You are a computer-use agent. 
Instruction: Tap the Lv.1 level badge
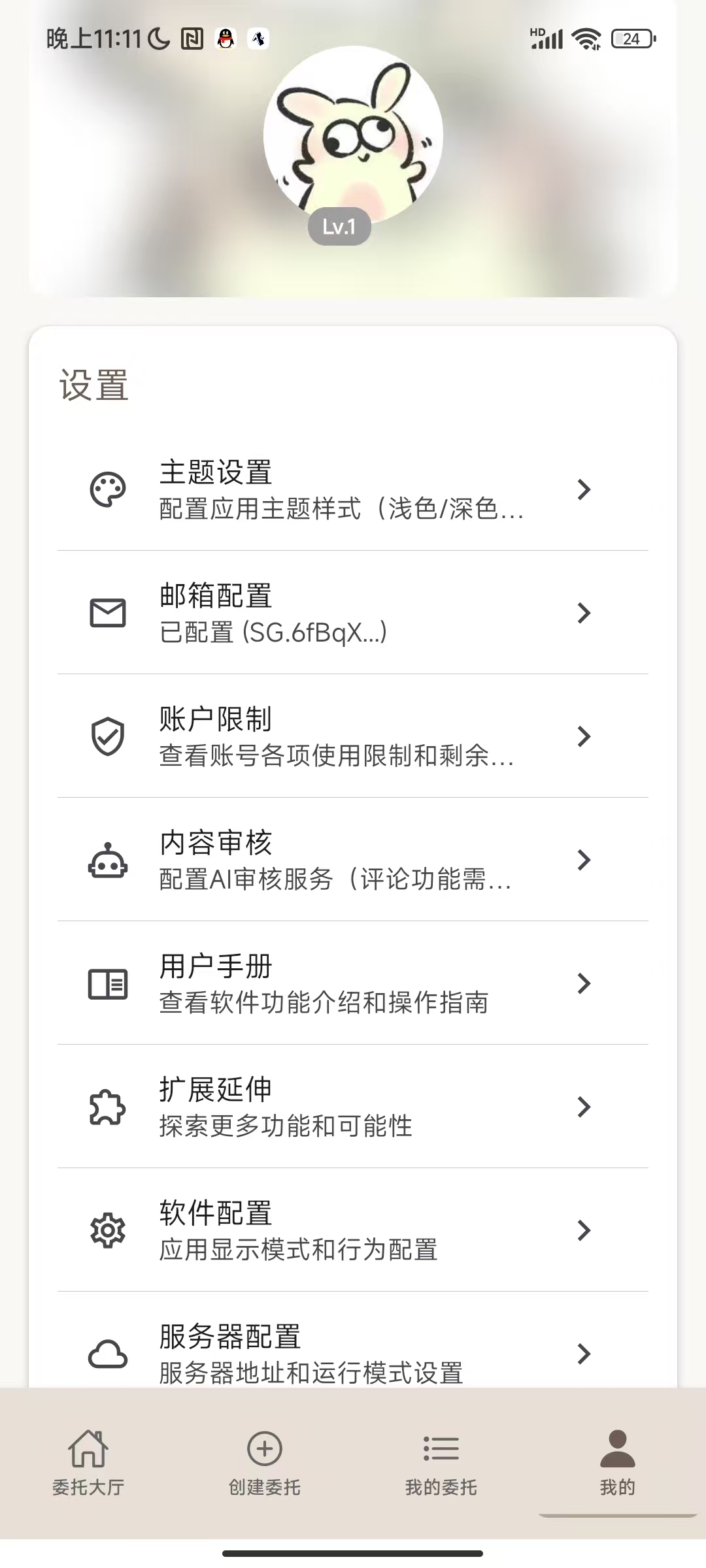click(340, 227)
